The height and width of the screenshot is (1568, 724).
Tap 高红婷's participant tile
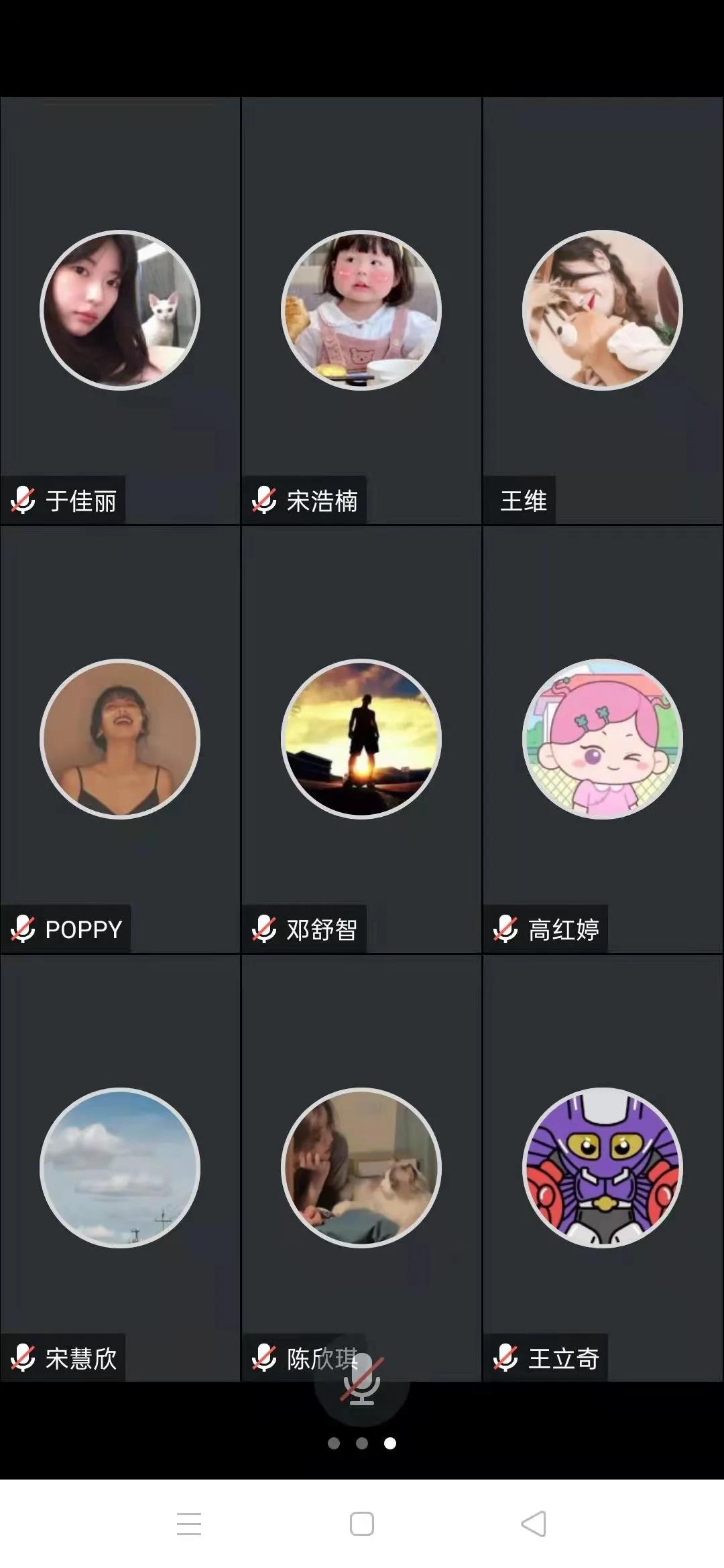click(x=603, y=738)
